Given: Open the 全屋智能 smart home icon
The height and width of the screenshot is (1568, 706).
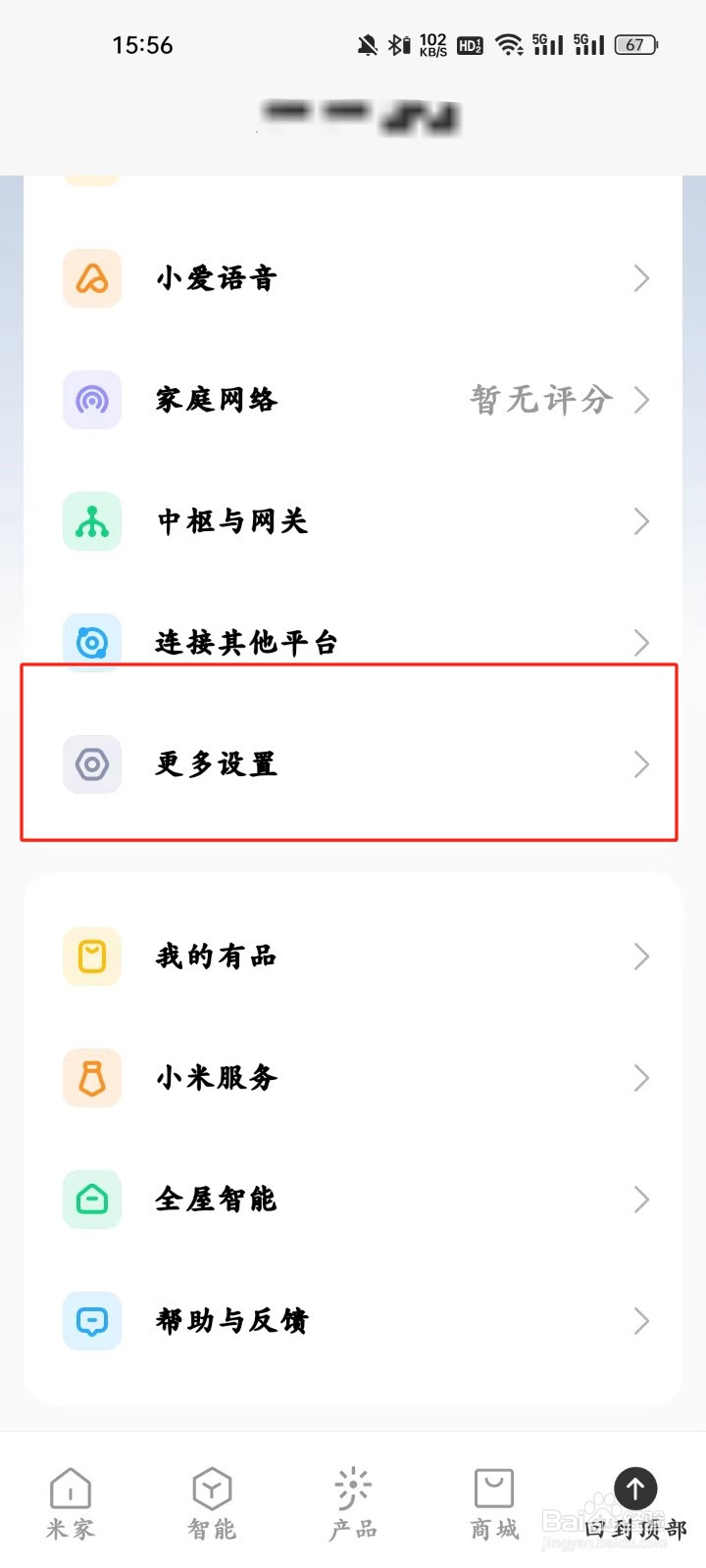Looking at the screenshot, I should pos(91,1200).
